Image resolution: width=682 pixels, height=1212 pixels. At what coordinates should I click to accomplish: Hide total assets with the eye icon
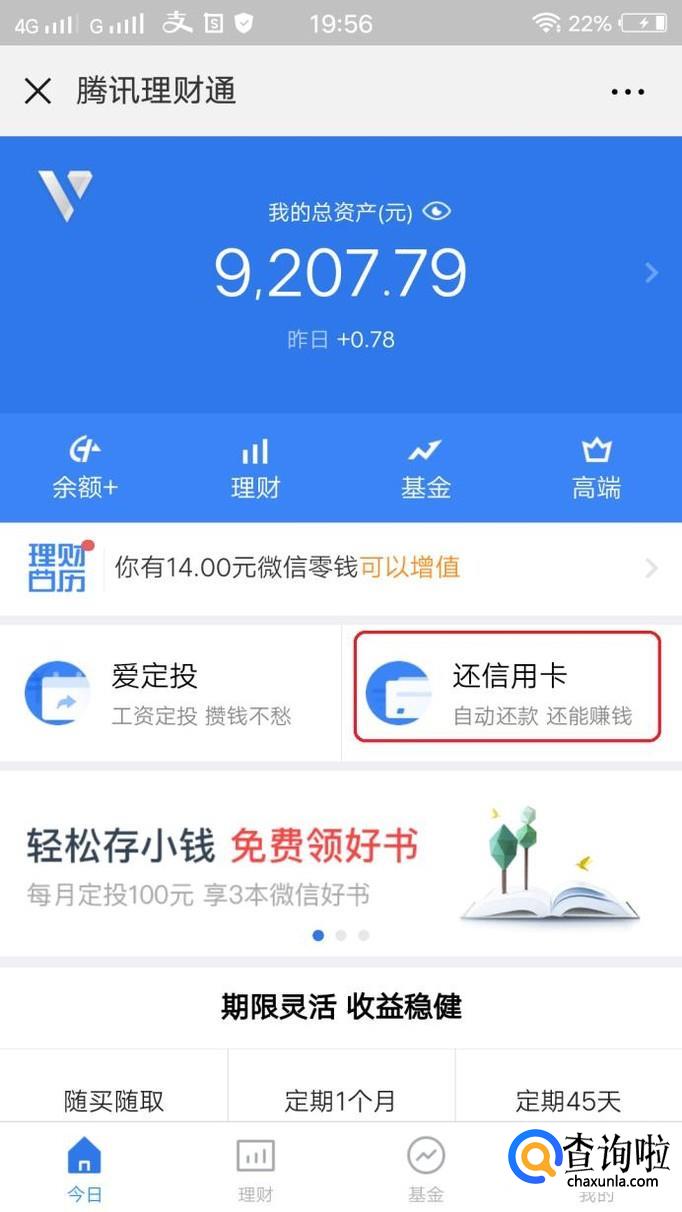point(437,211)
